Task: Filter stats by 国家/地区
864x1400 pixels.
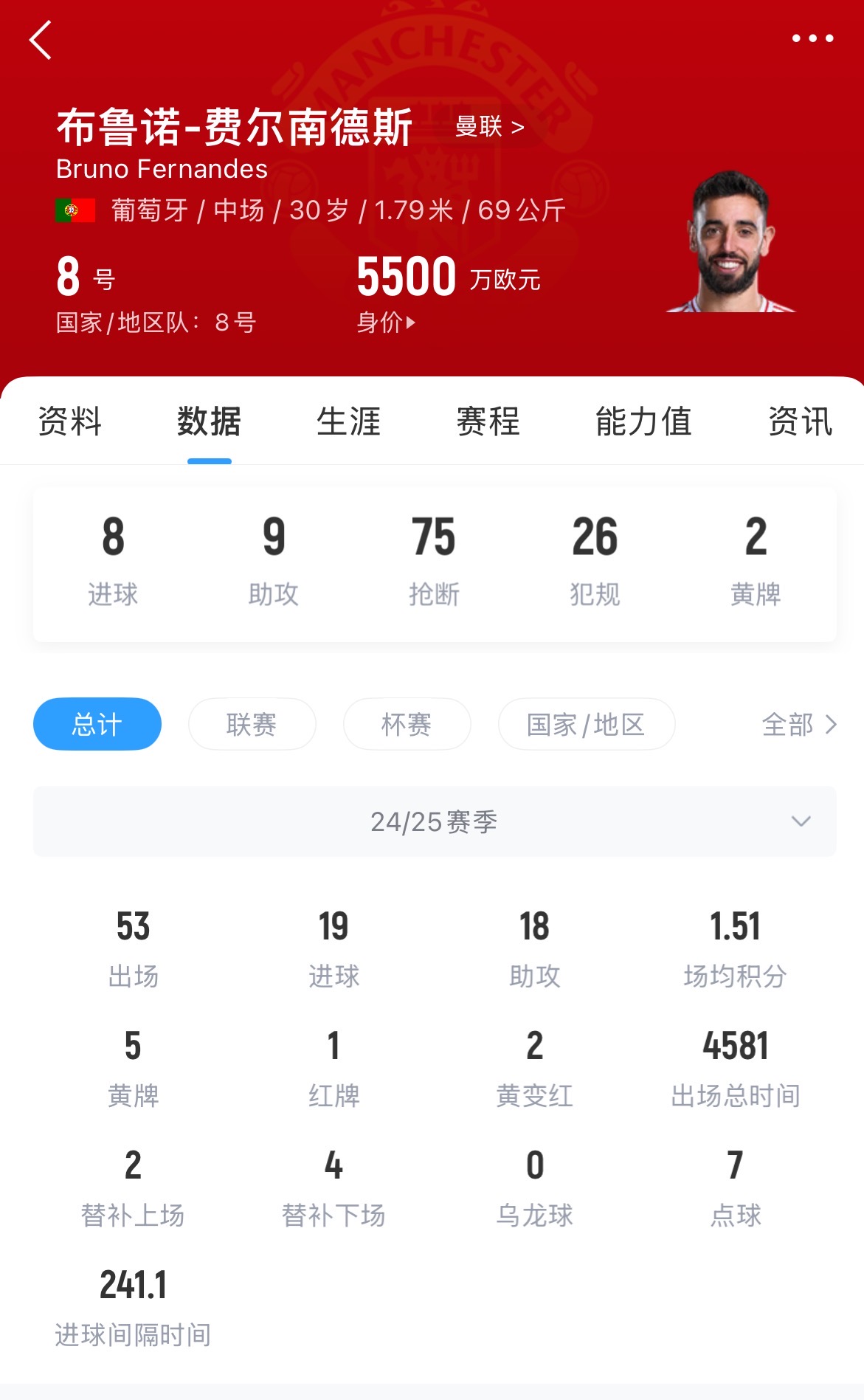Action: [x=586, y=724]
